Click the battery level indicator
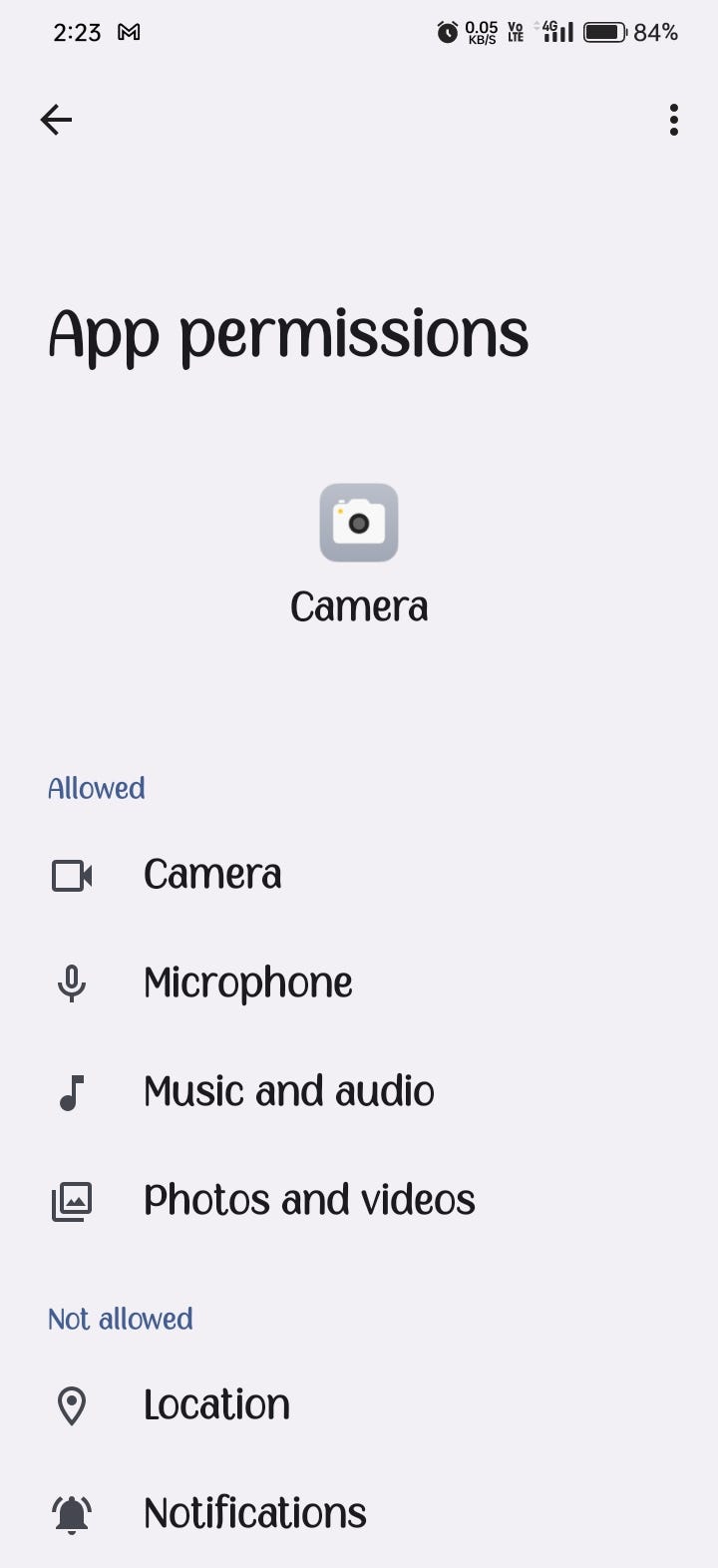Screen dimensions: 718x1568 pos(602,31)
